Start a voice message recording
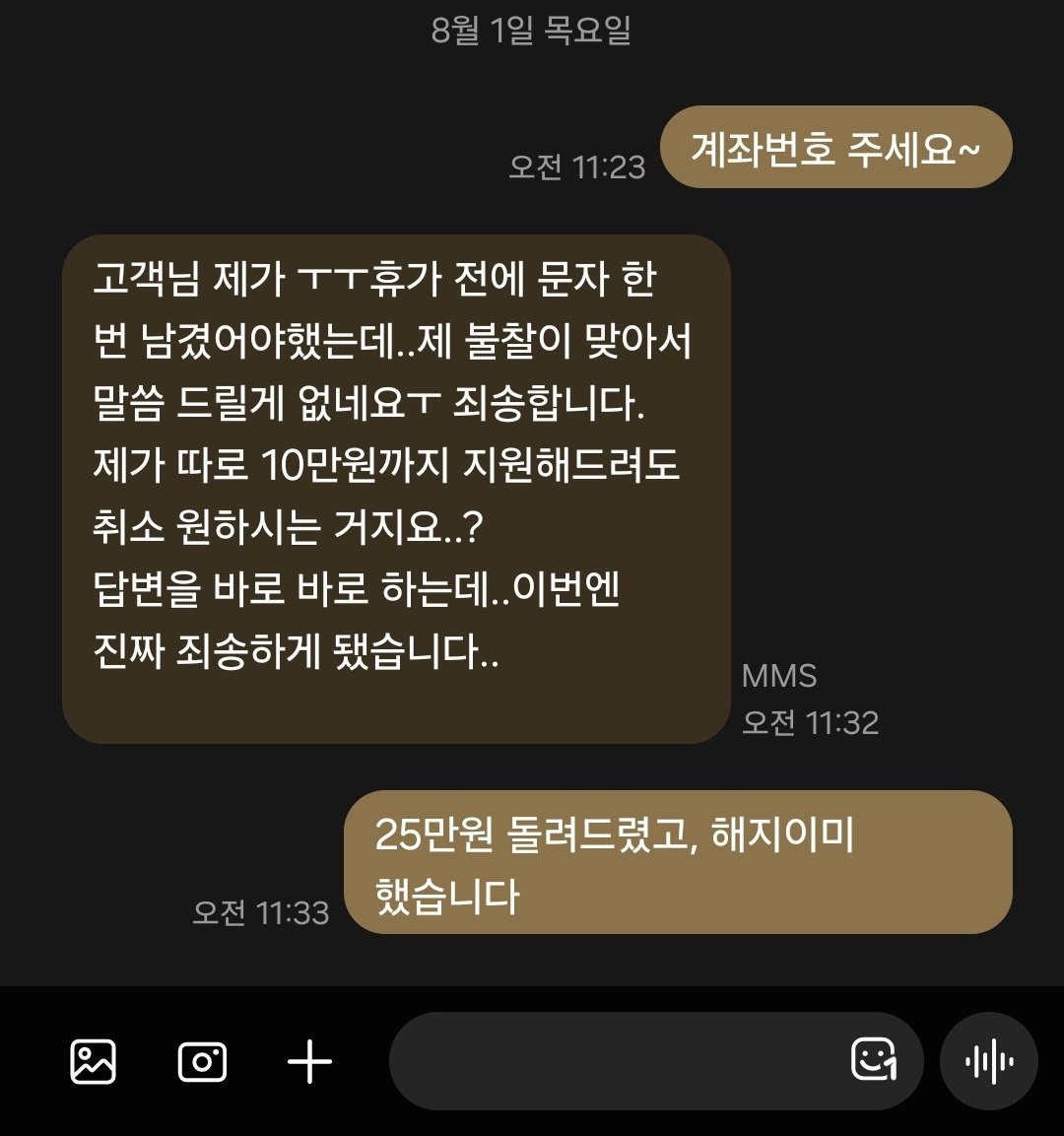Image resolution: width=1064 pixels, height=1136 pixels. pyautogui.click(x=989, y=1061)
